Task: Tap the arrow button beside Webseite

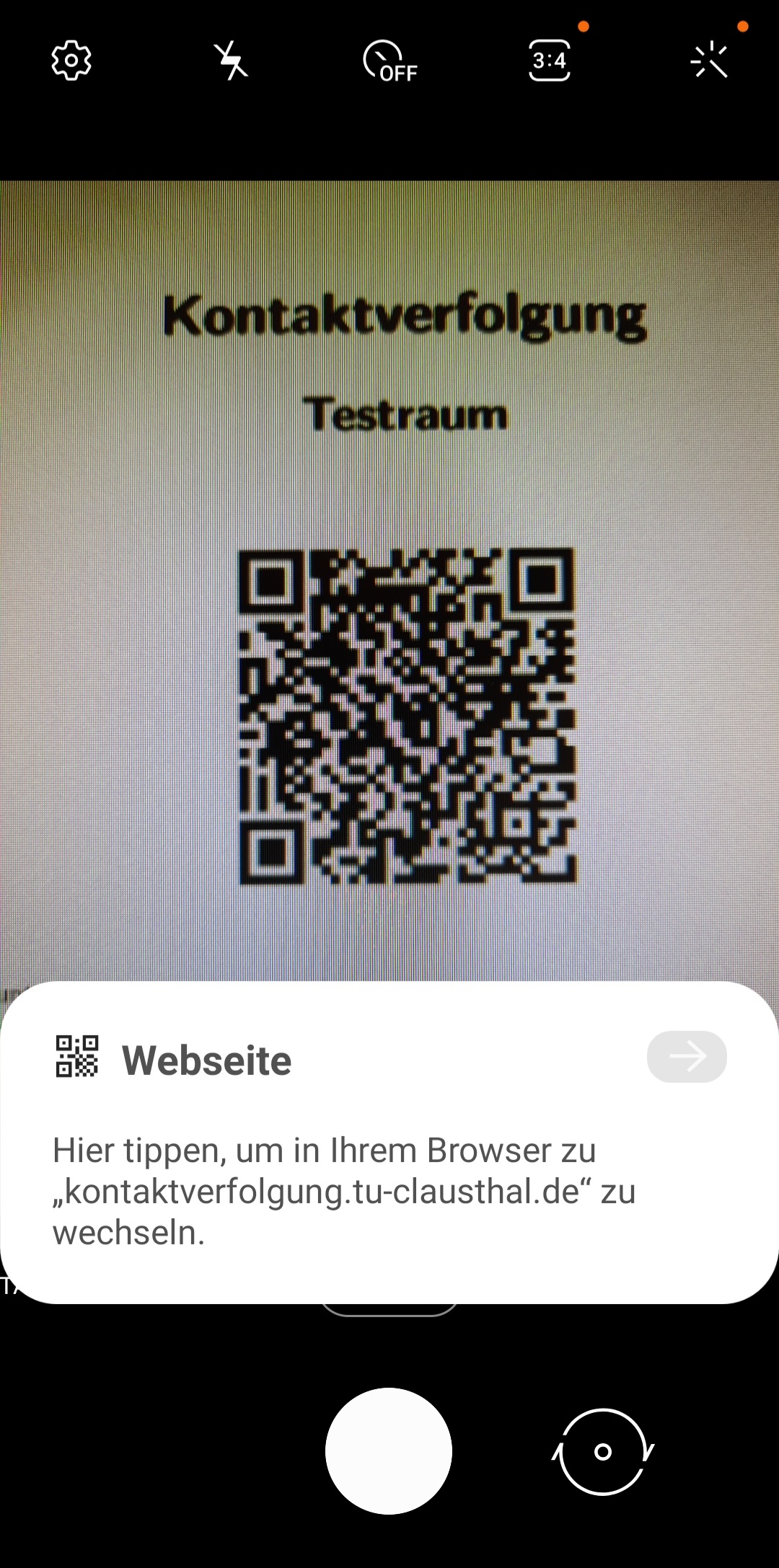Action: click(x=687, y=1057)
